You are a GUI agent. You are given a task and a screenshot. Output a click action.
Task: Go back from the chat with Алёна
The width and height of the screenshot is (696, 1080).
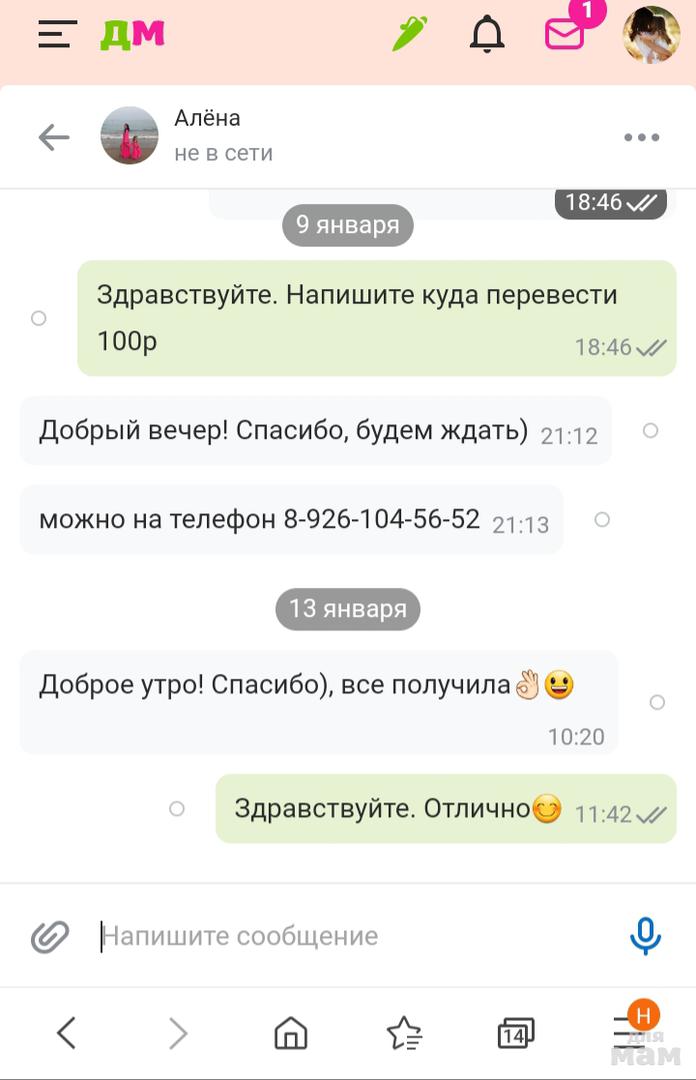point(54,137)
